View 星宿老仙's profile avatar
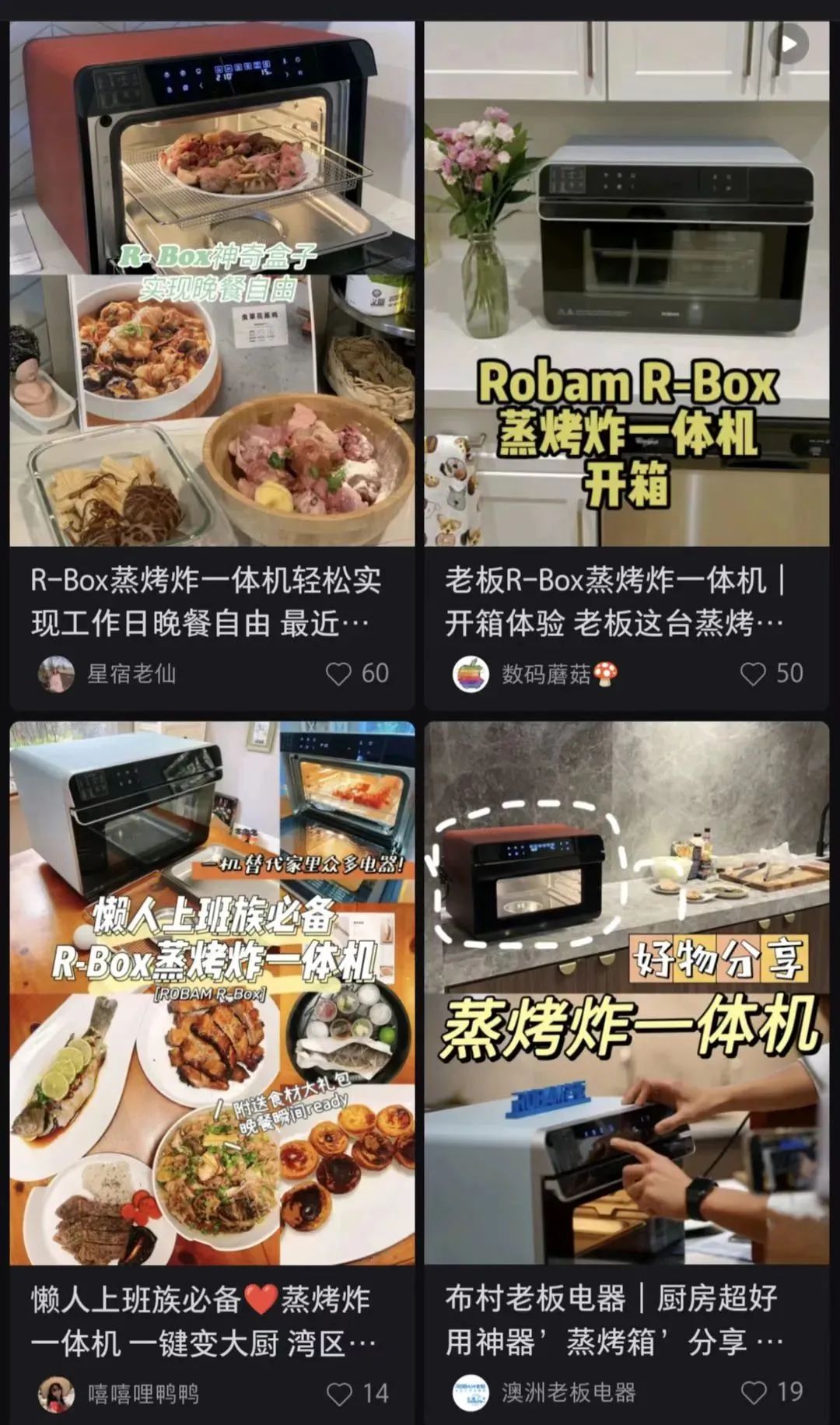Screen dimensions: 840x1425 [56, 674]
